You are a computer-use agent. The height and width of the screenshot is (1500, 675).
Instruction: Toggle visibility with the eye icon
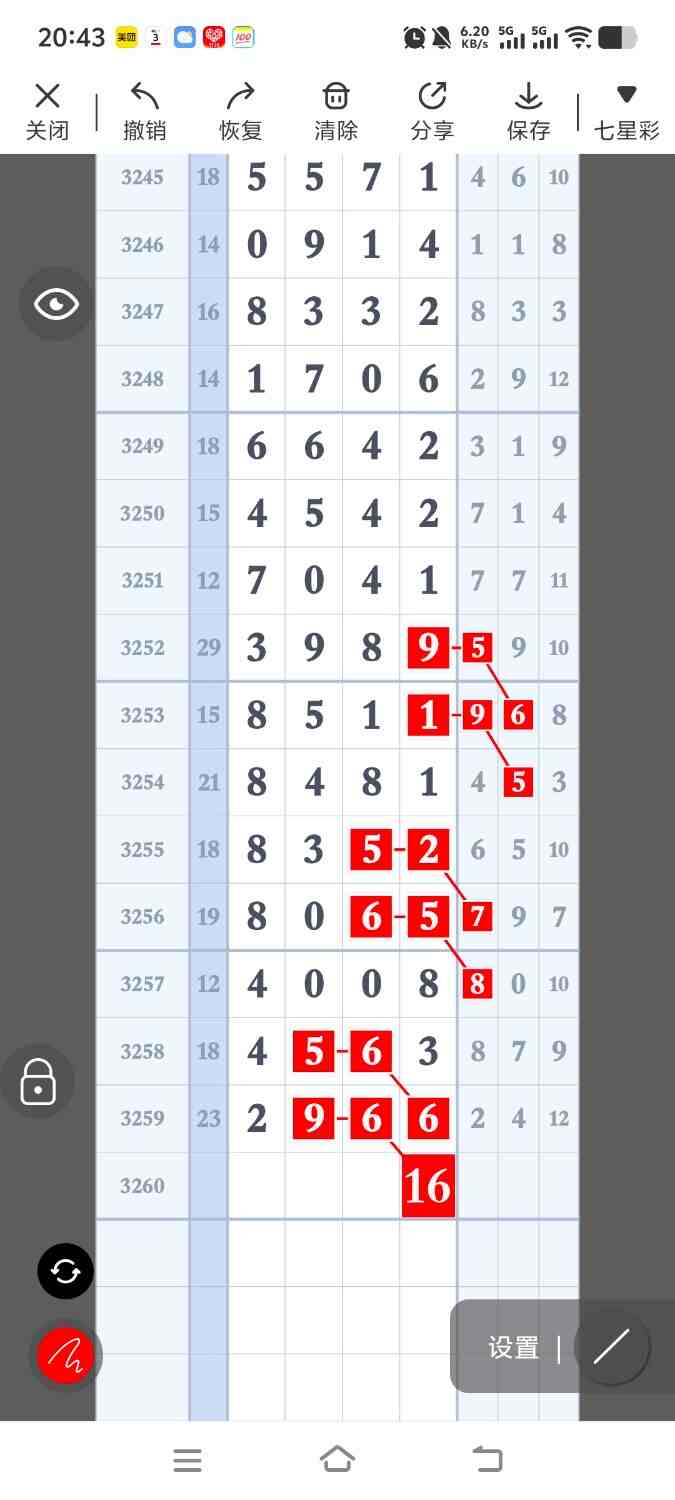(x=56, y=304)
